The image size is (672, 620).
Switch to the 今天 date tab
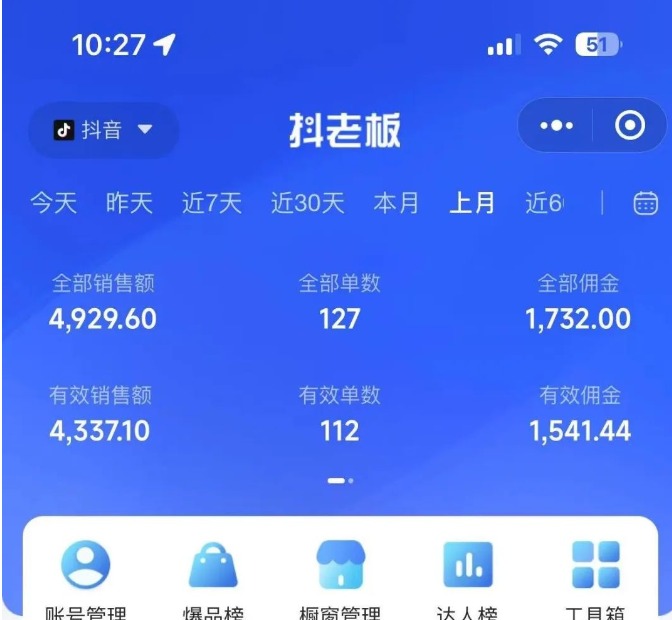[x=53, y=203]
